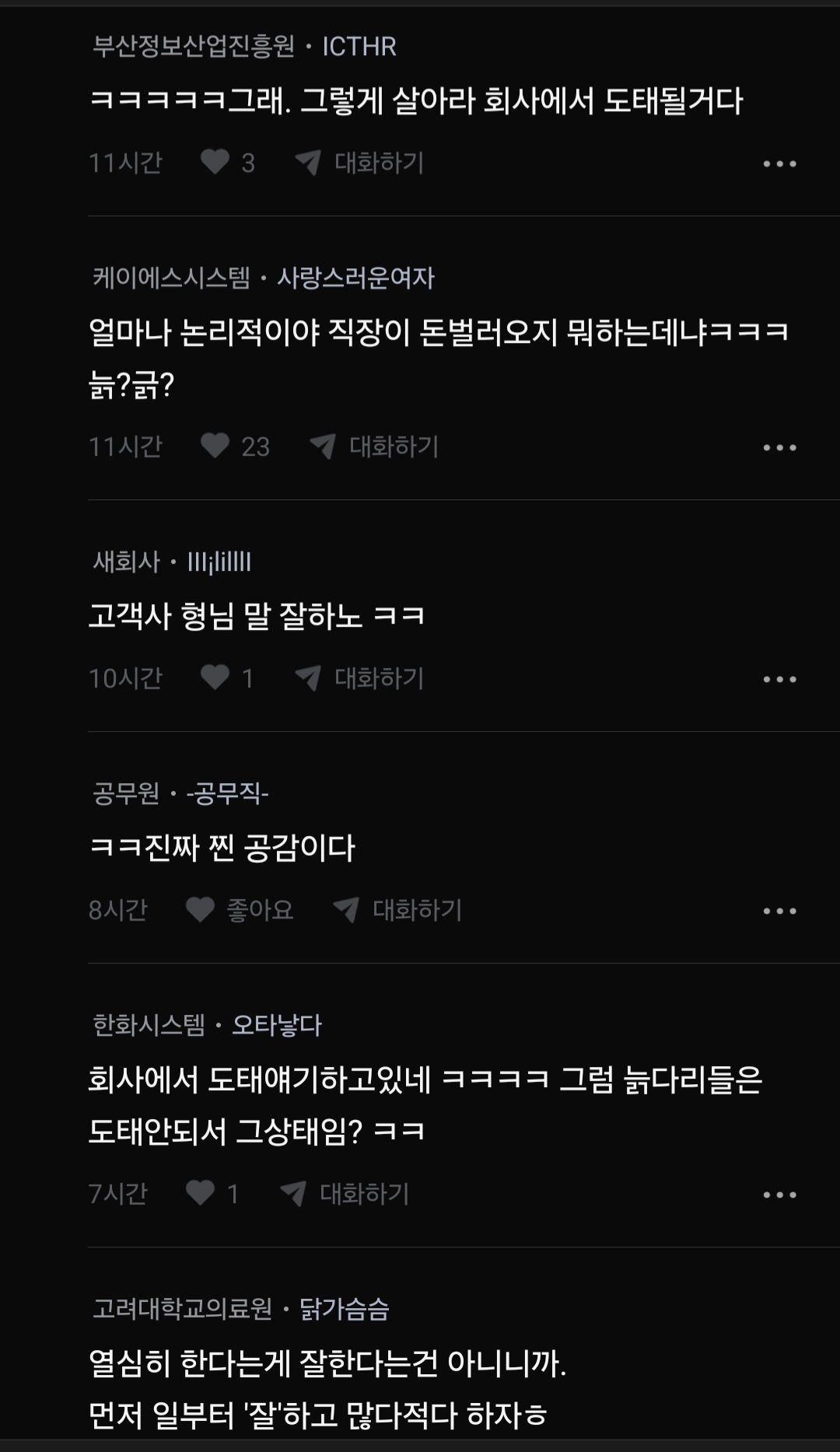The width and height of the screenshot is (840, 1452).
Task: Open overflow menu on -공무직-'s comment
Action: click(779, 911)
